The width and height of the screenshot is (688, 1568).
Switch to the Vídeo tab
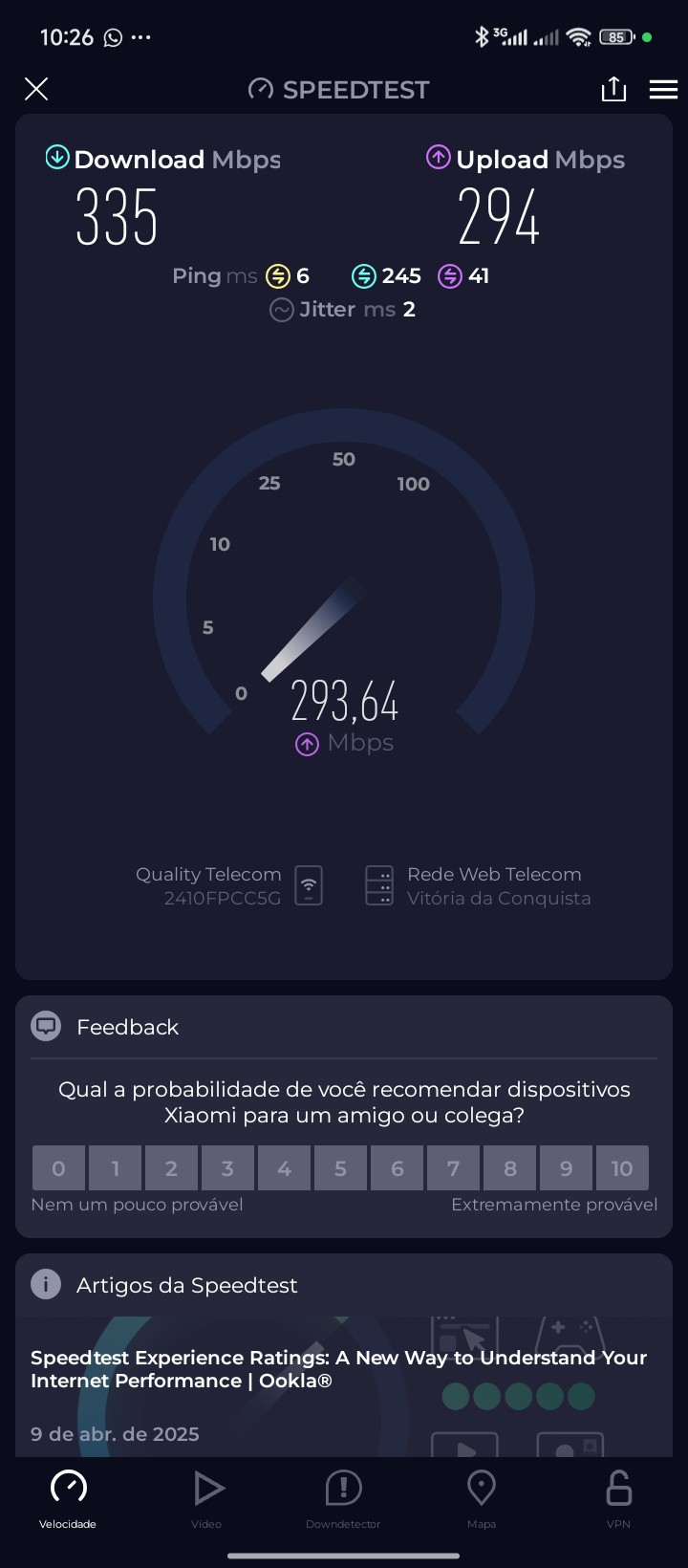coord(206,1497)
